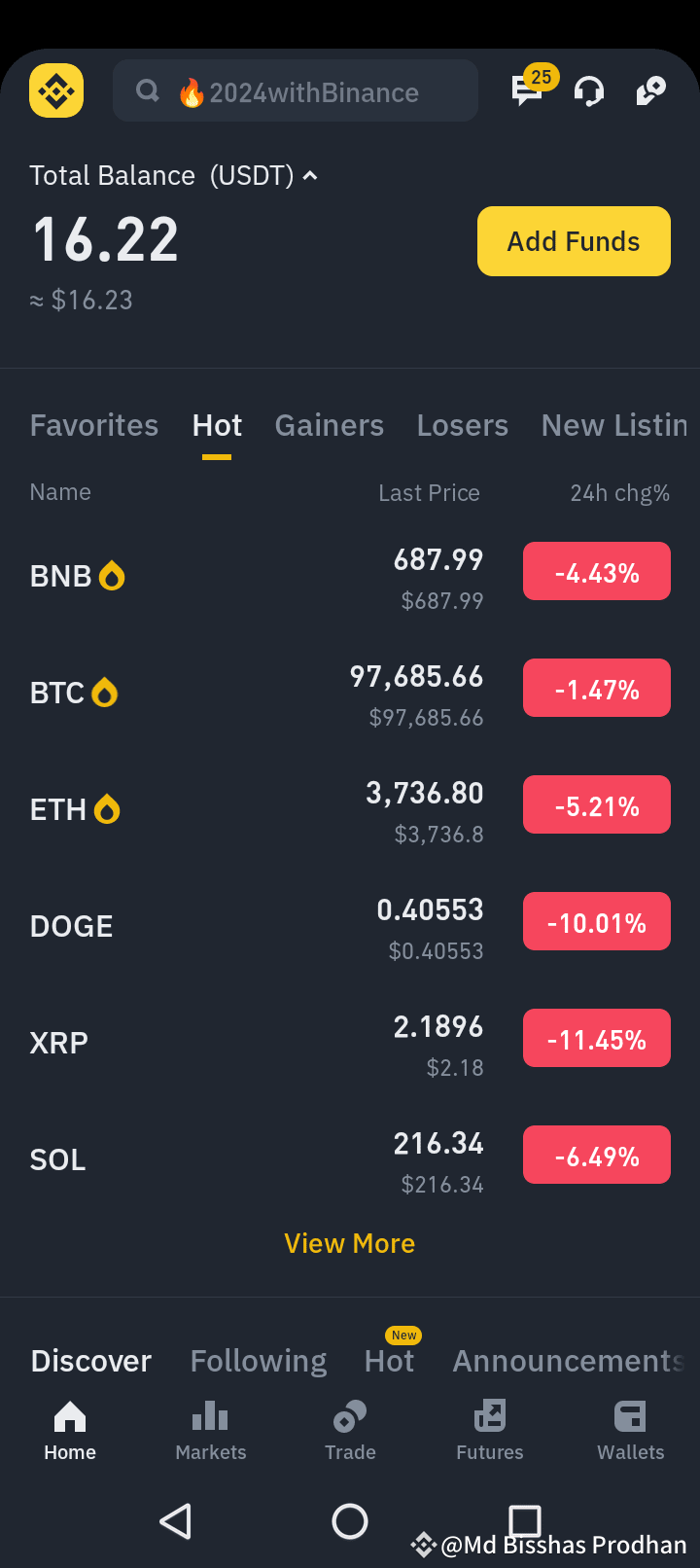The height and width of the screenshot is (1568, 700).
Task: Open the BNB market row
Action: [x=350, y=576]
